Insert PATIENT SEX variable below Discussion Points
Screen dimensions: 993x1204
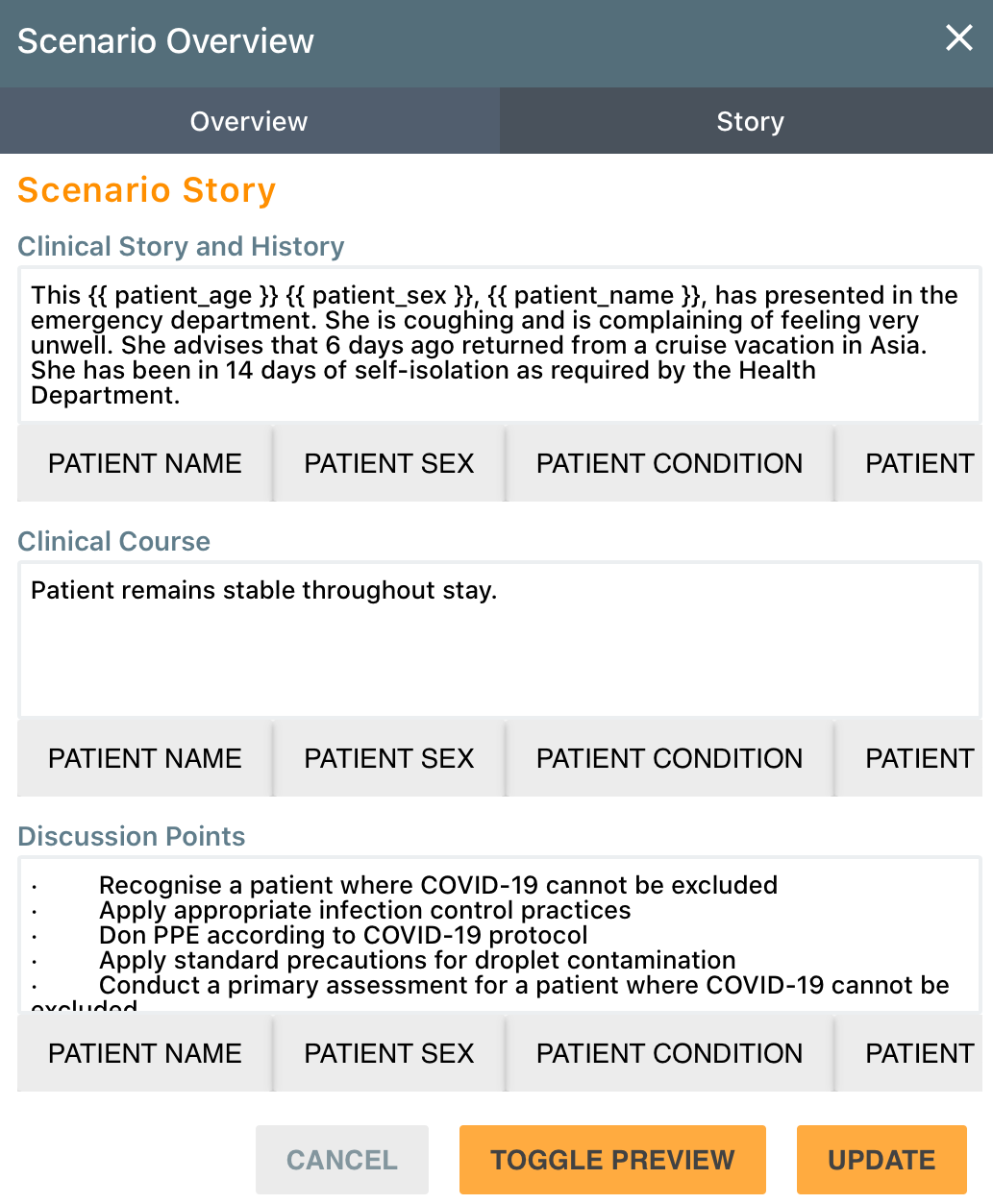(x=388, y=1053)
